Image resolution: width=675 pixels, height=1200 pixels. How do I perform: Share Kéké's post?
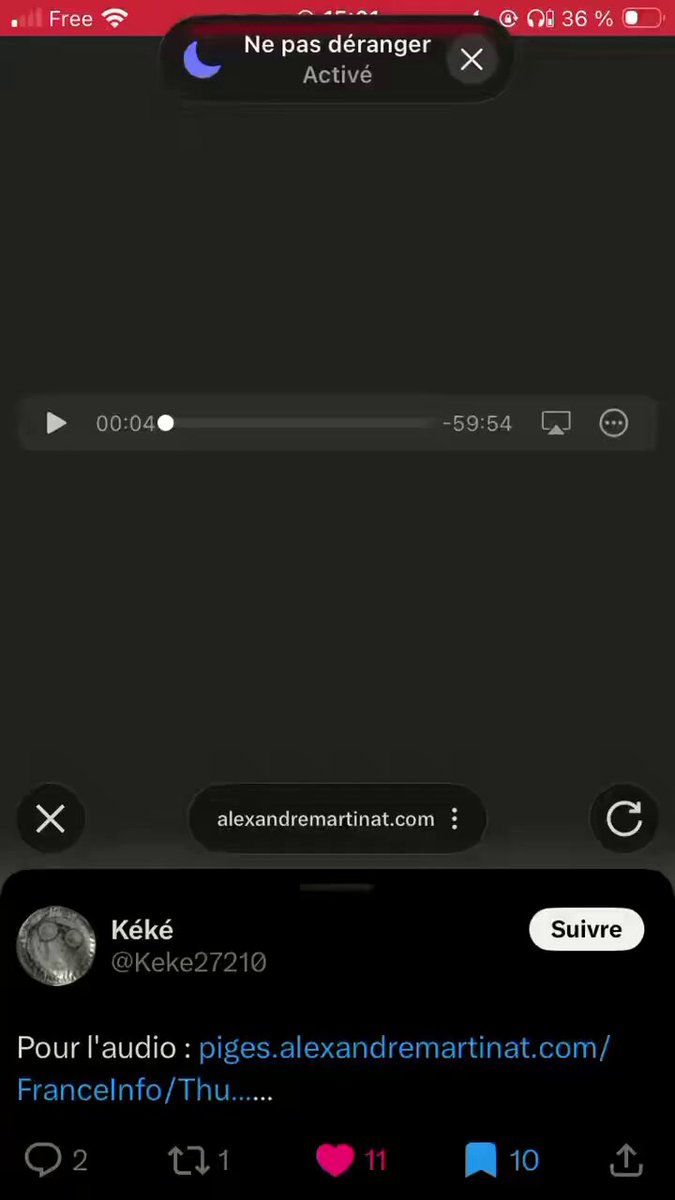click(x=625, y=1159)
